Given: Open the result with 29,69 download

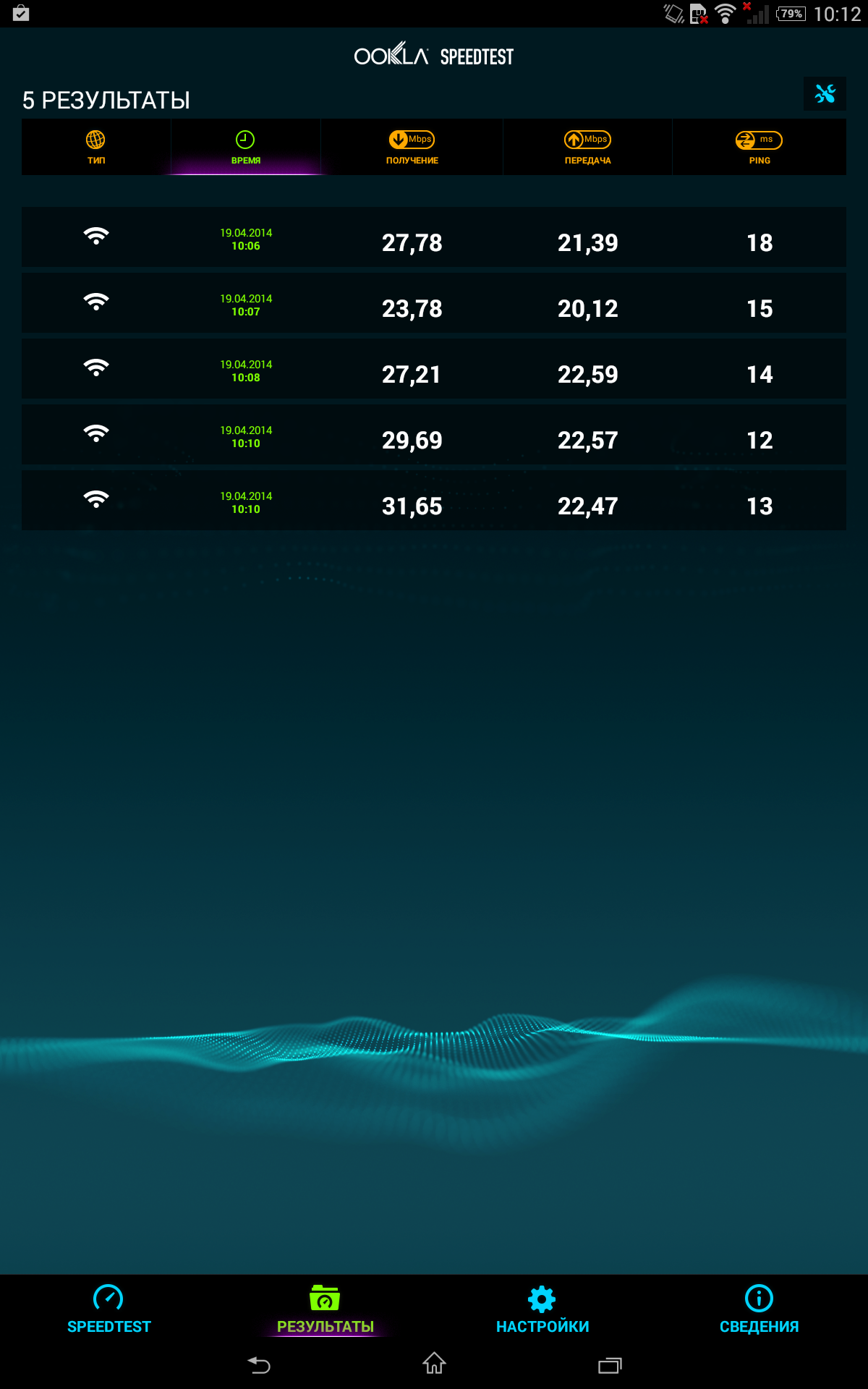Looking at the screenshot, I should [x=434, y=435].
